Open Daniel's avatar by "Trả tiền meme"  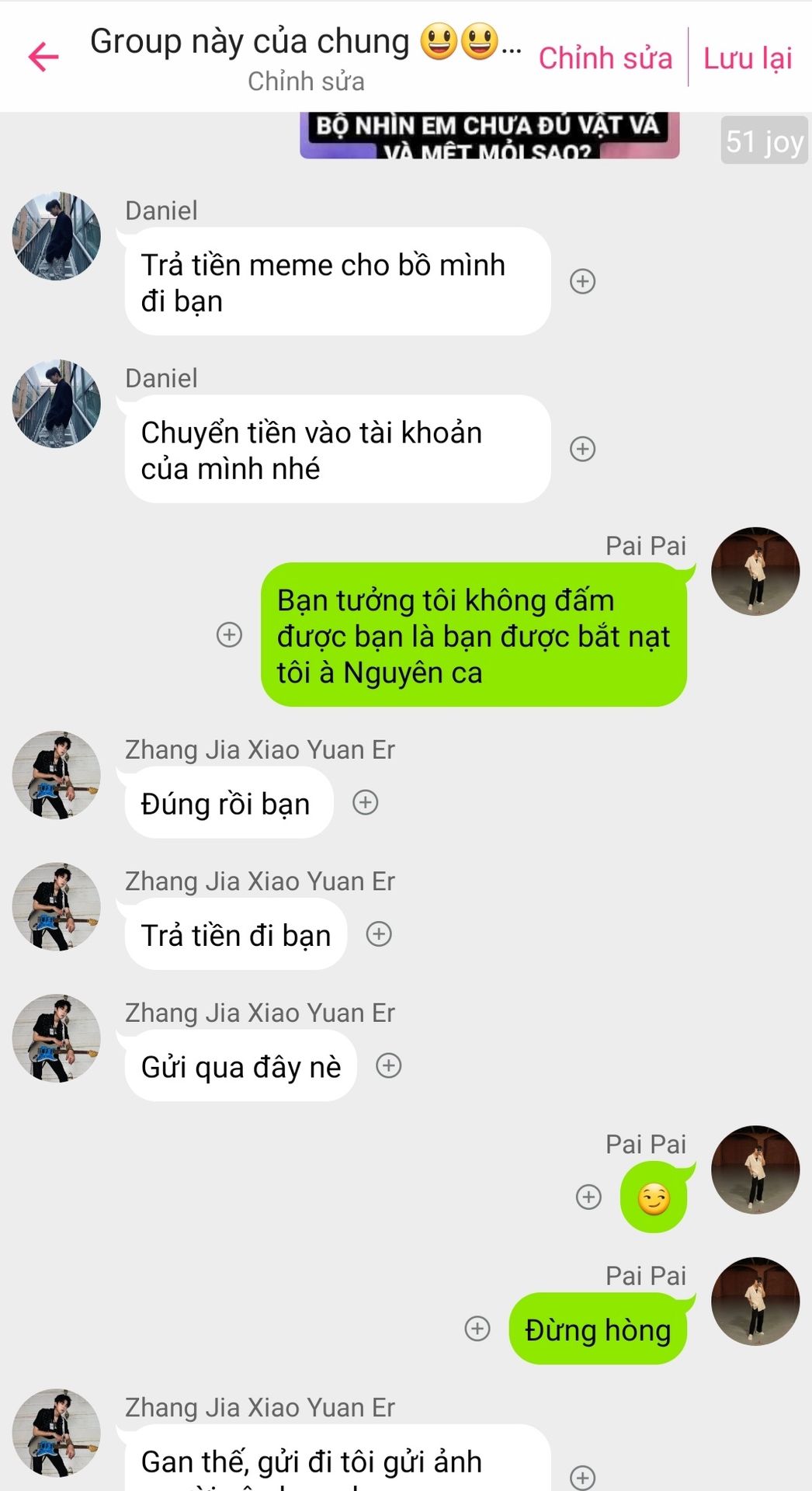(57, 236)
